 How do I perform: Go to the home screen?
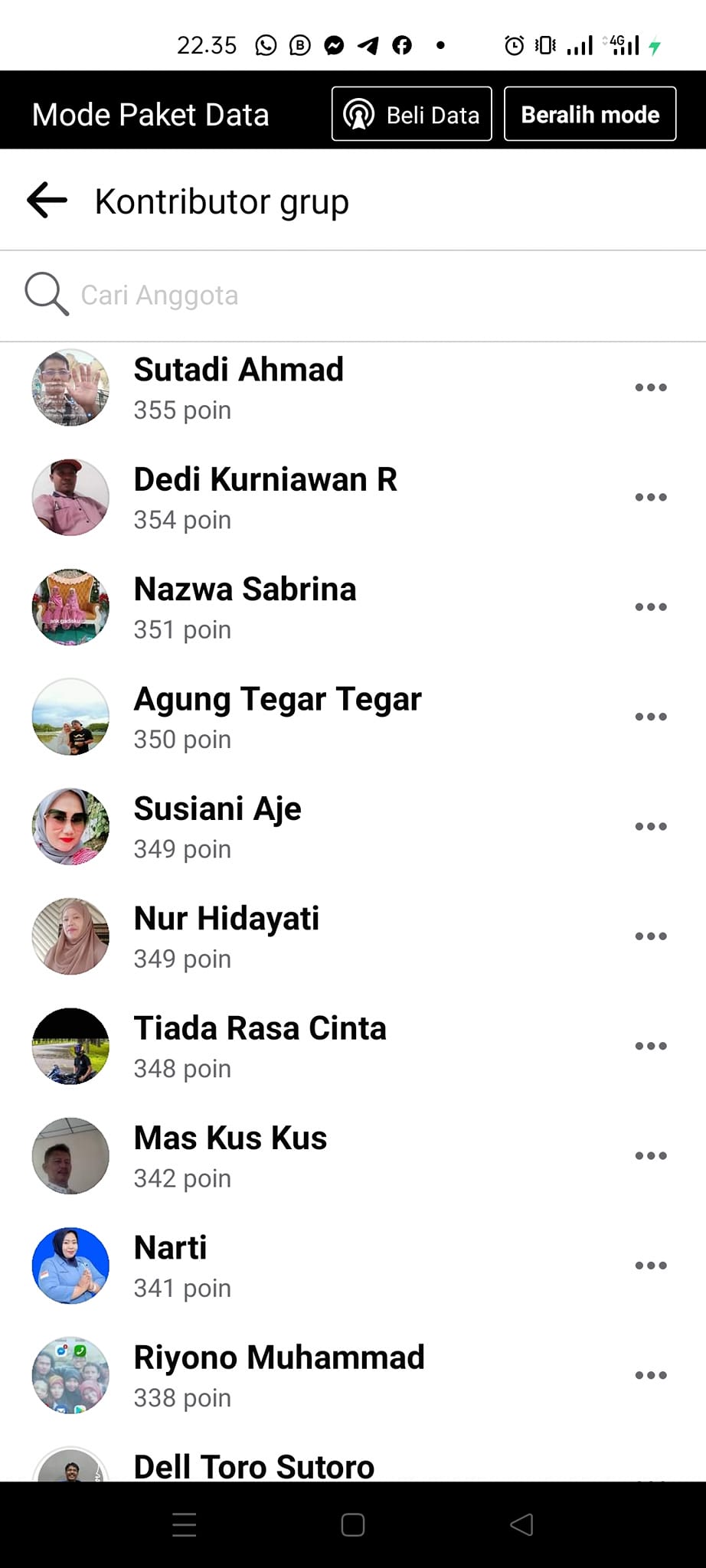(353, 1525)
